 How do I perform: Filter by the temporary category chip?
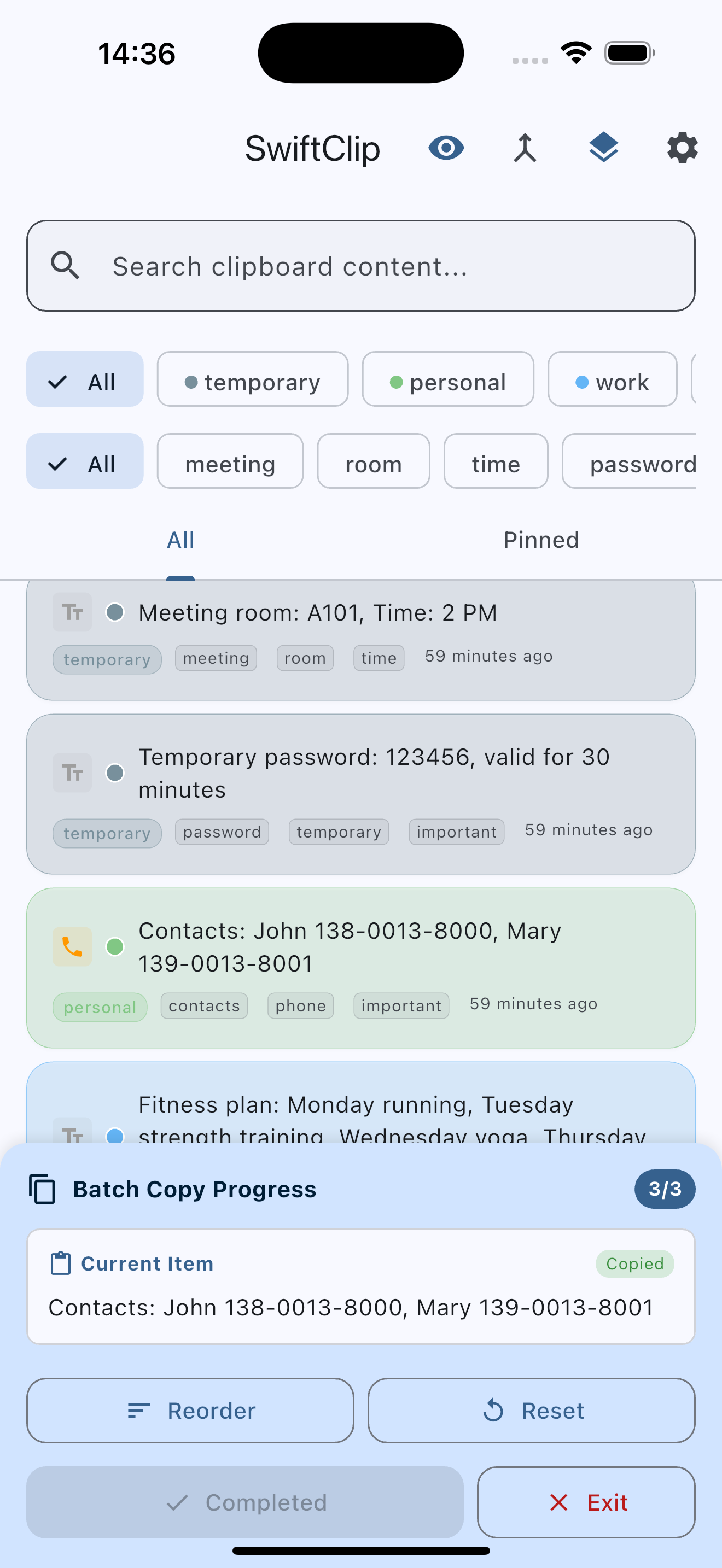coord(253,382)
